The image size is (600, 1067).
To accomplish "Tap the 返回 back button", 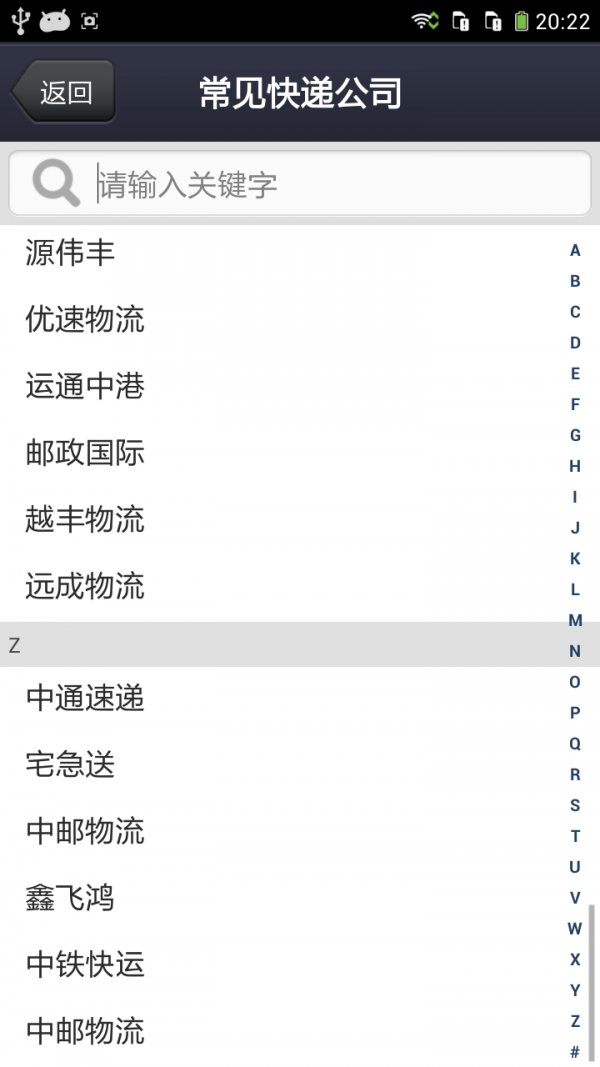I will tap(64, 93).
